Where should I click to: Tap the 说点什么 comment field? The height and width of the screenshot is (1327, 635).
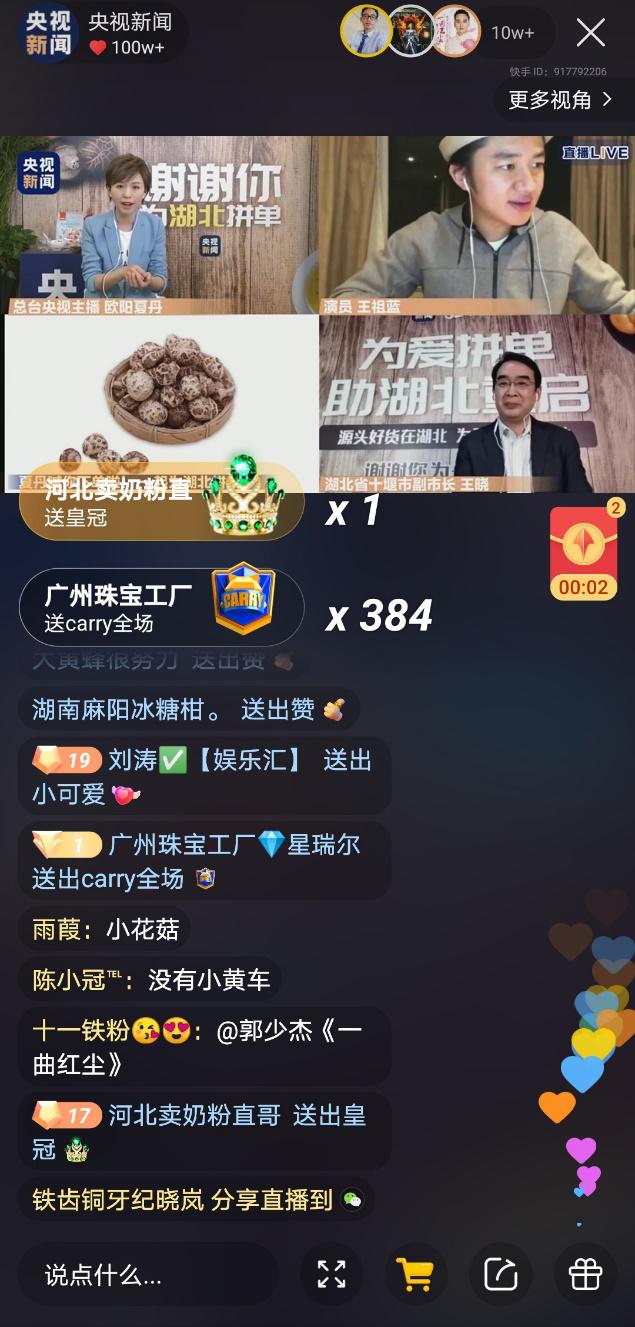click(147, 1275)
